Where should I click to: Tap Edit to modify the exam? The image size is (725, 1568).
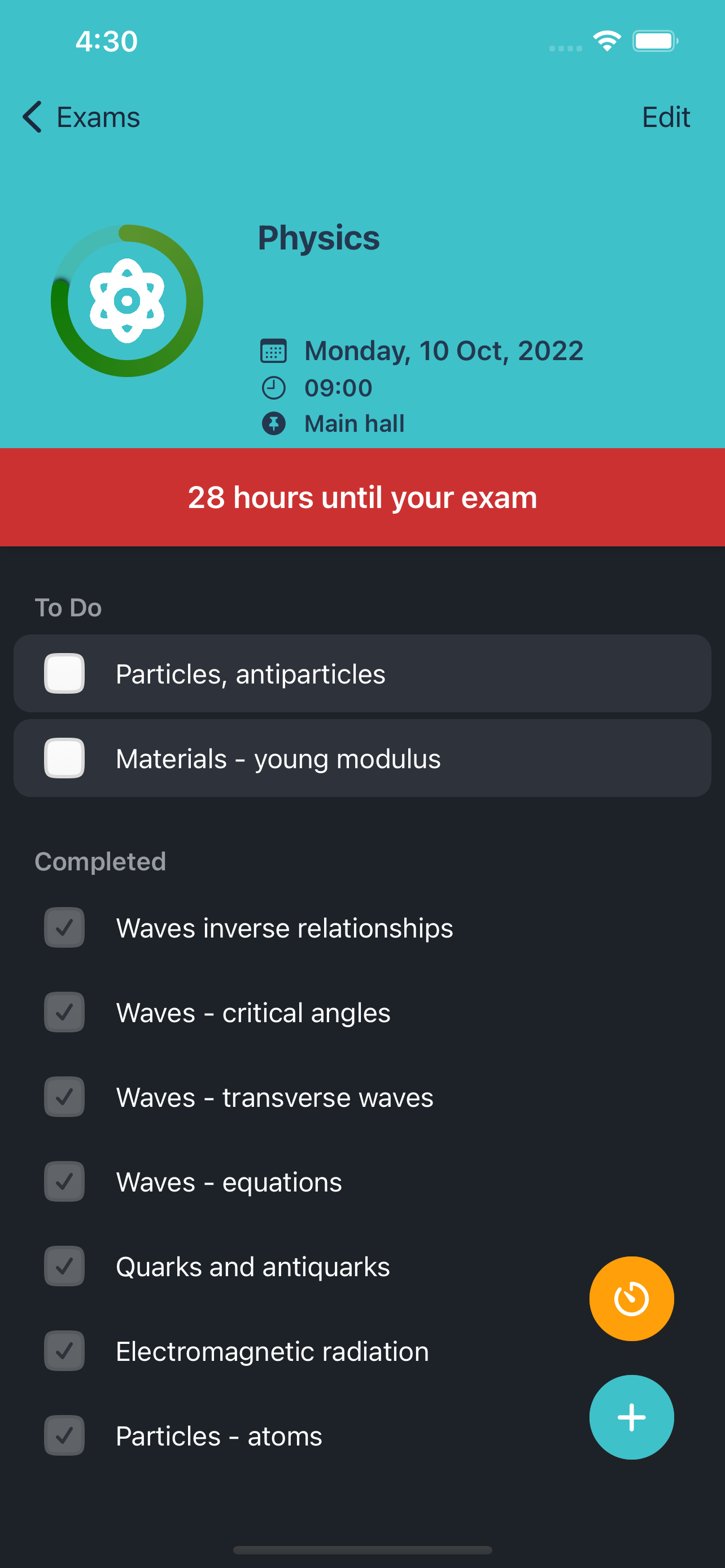click(665, 117)
